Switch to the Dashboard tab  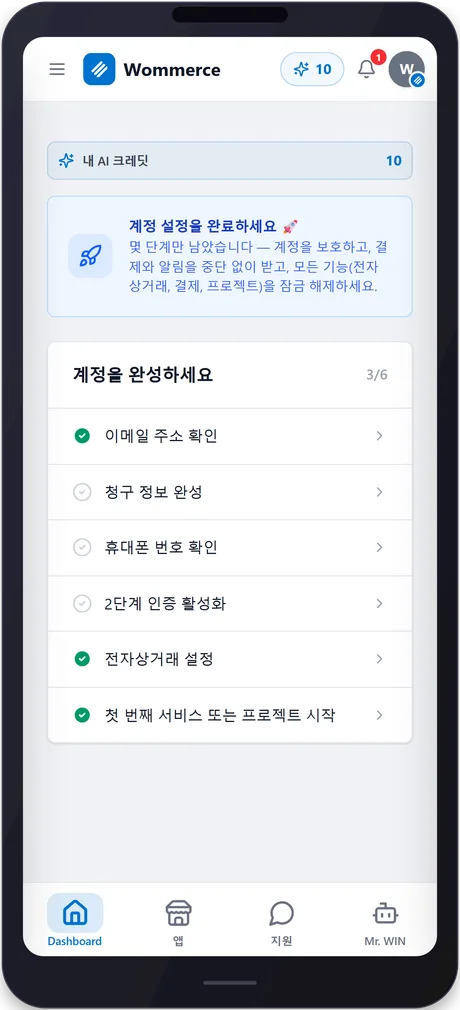click(x=75, y=920)
